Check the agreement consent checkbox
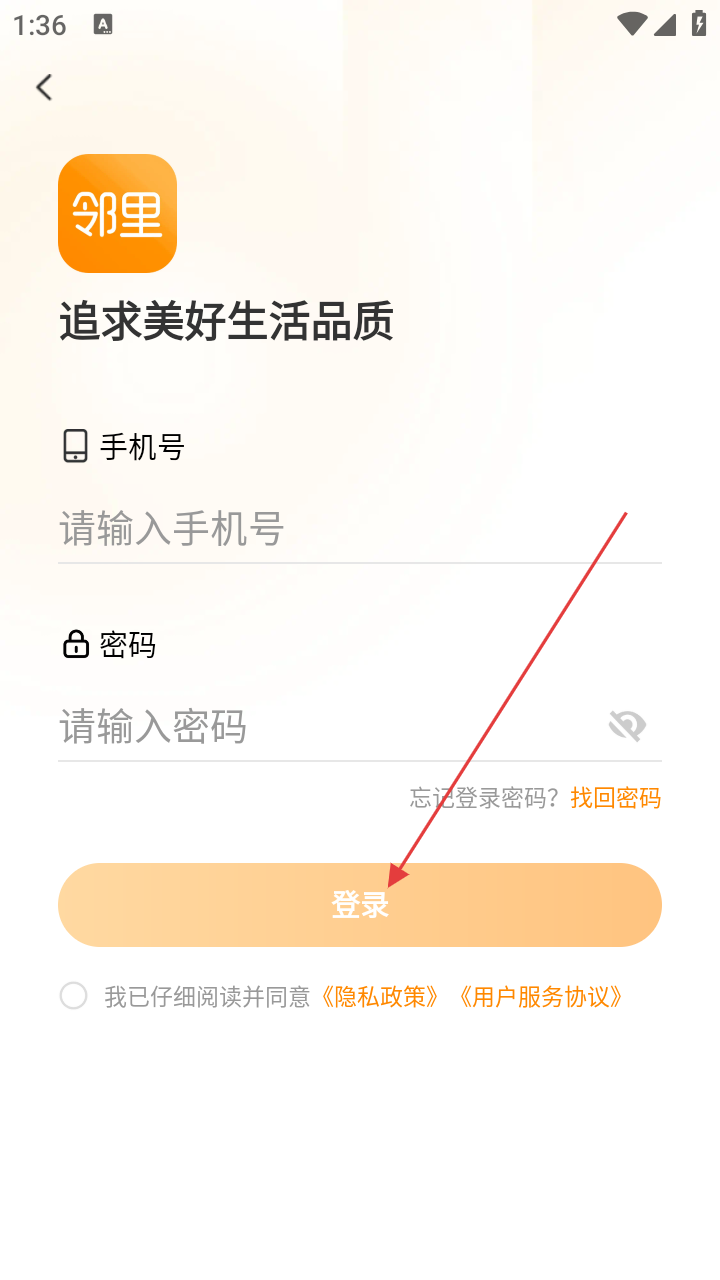 [x=74, y=996]
